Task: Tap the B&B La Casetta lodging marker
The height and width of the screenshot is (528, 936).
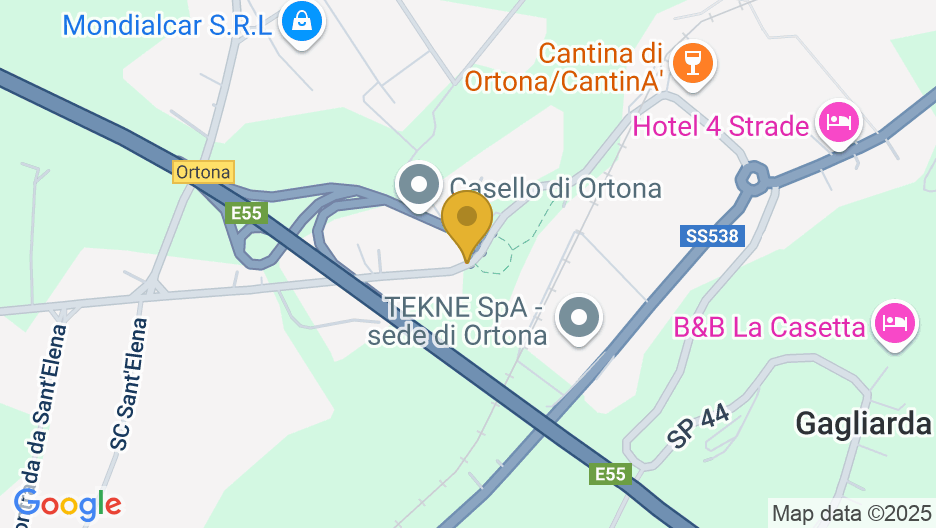Action: [895, 324]
